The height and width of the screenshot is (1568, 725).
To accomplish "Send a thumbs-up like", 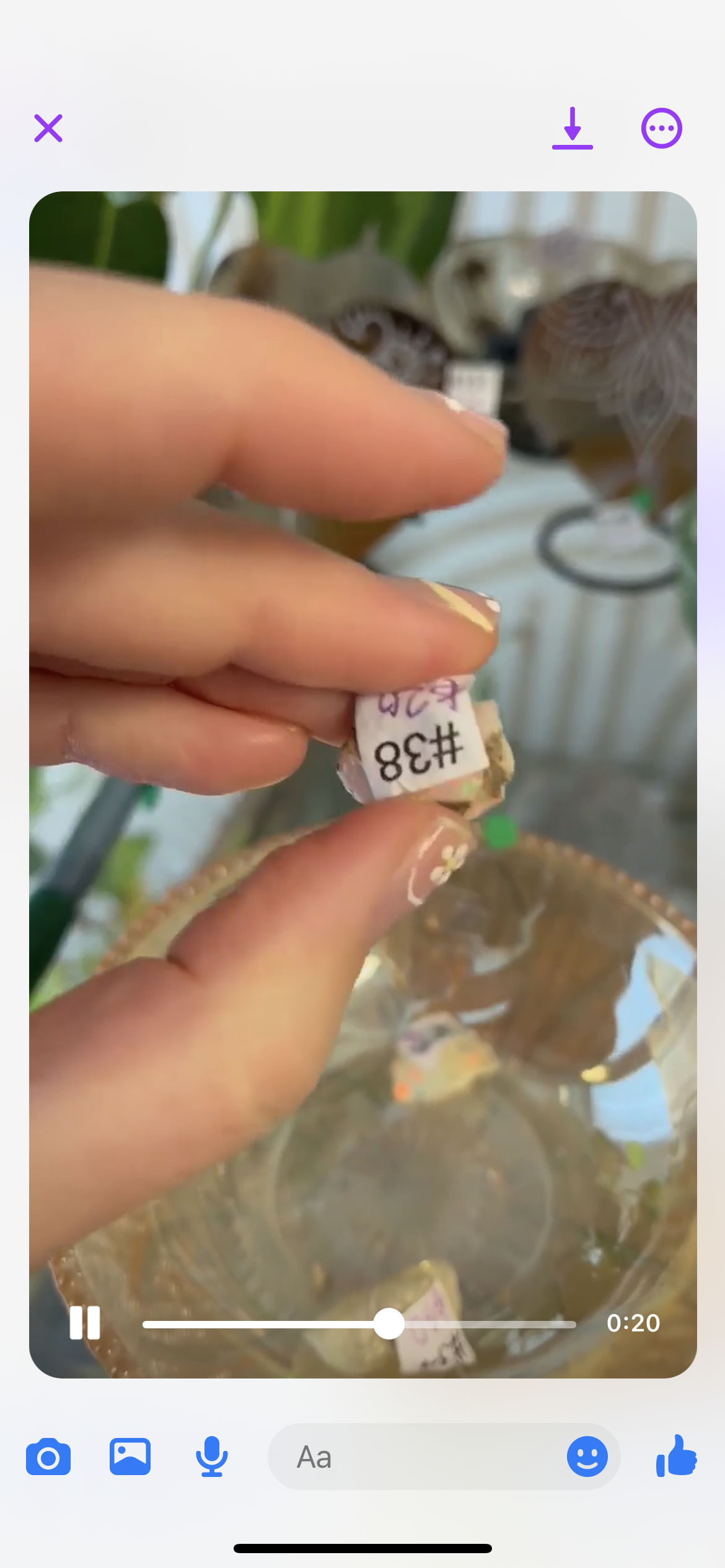I will point(677,1457).
